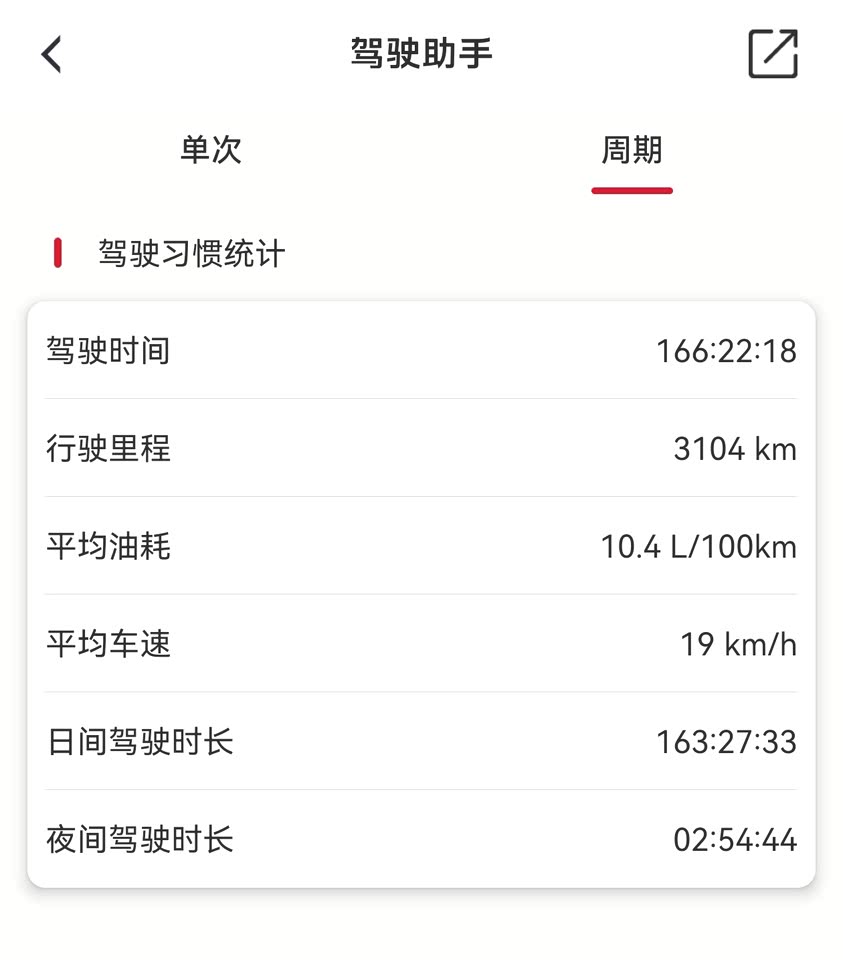Select the 周期 tab
843x960 pixels.
tap(631, 150)
